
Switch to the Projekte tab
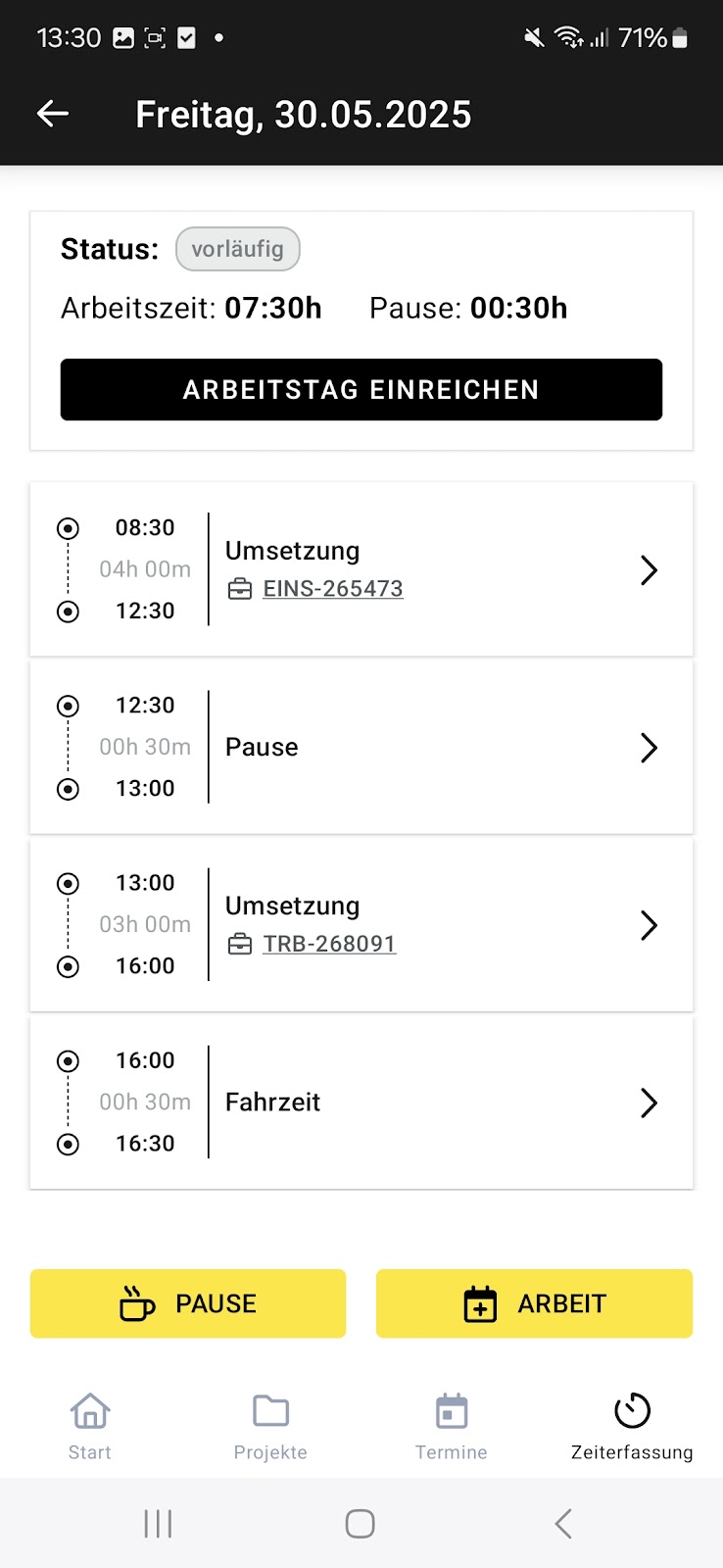tap(270, 1427)
